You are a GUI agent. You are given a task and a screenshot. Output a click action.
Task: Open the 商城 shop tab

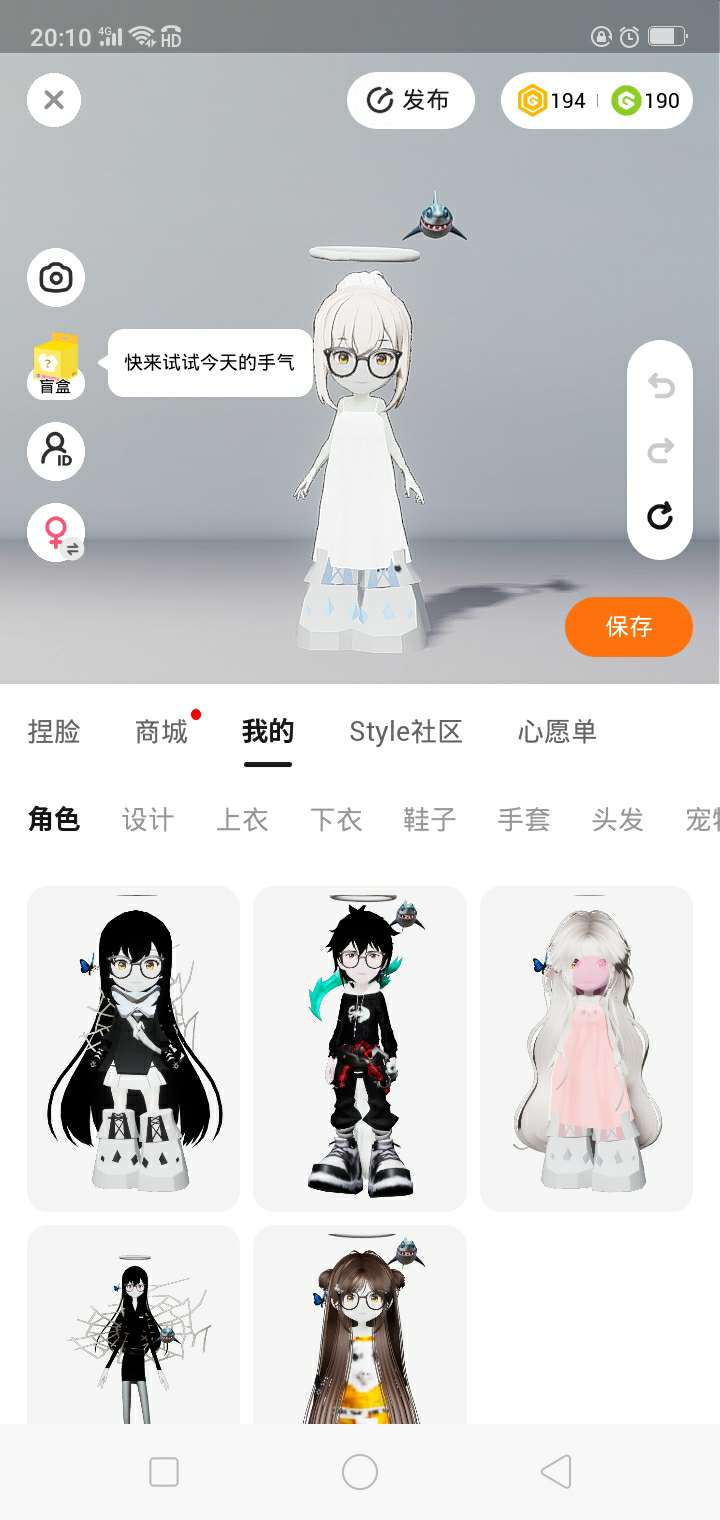tap(162, 732)
